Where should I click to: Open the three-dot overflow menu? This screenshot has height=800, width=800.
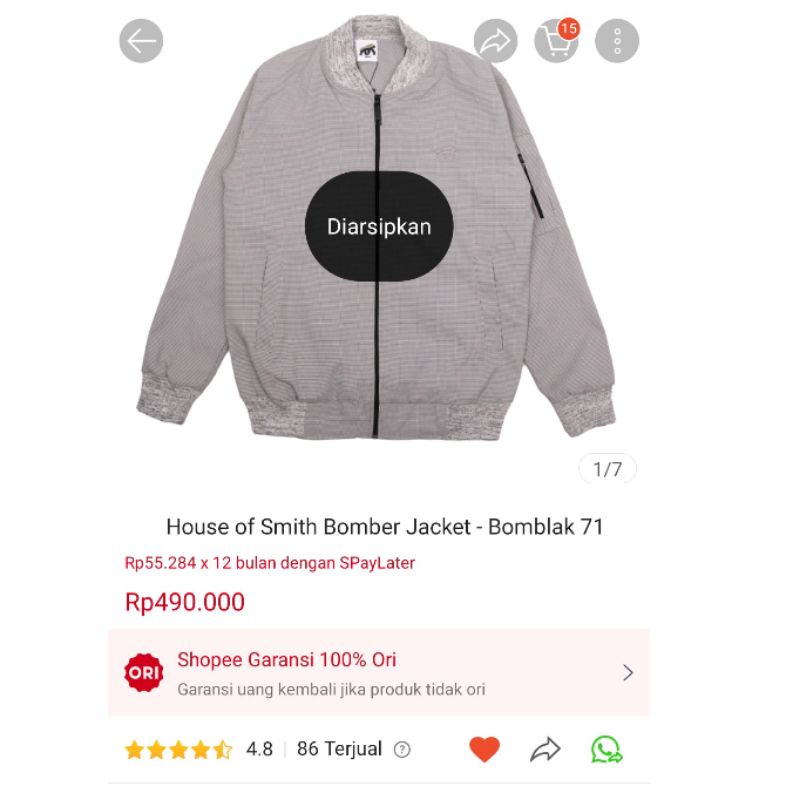pyautogui.click(x=617, y=41)
